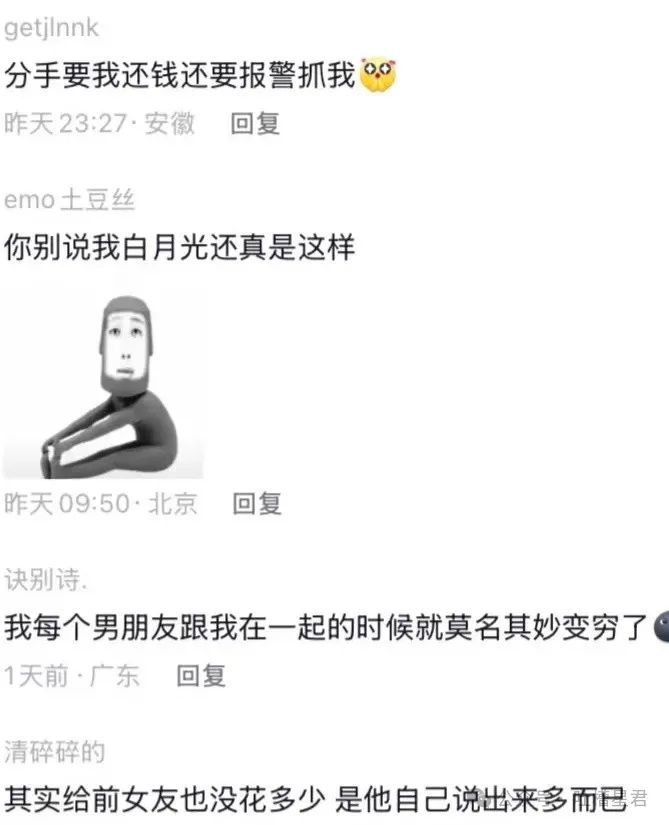Reply to emo土豆丝's comment
The image size is (669, 825).
(257, 503)
